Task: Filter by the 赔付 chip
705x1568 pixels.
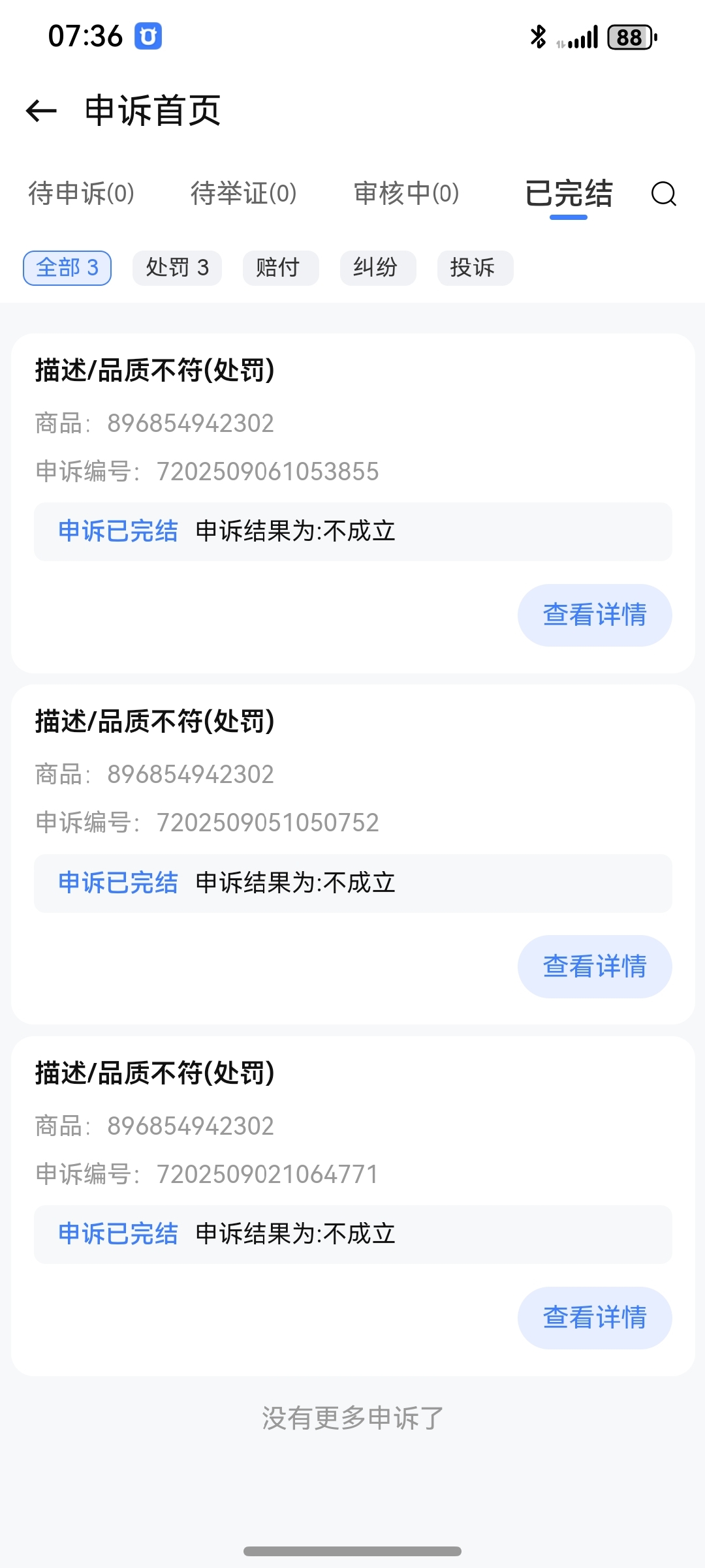Action: pyautogui.click(x=281, y=268)
